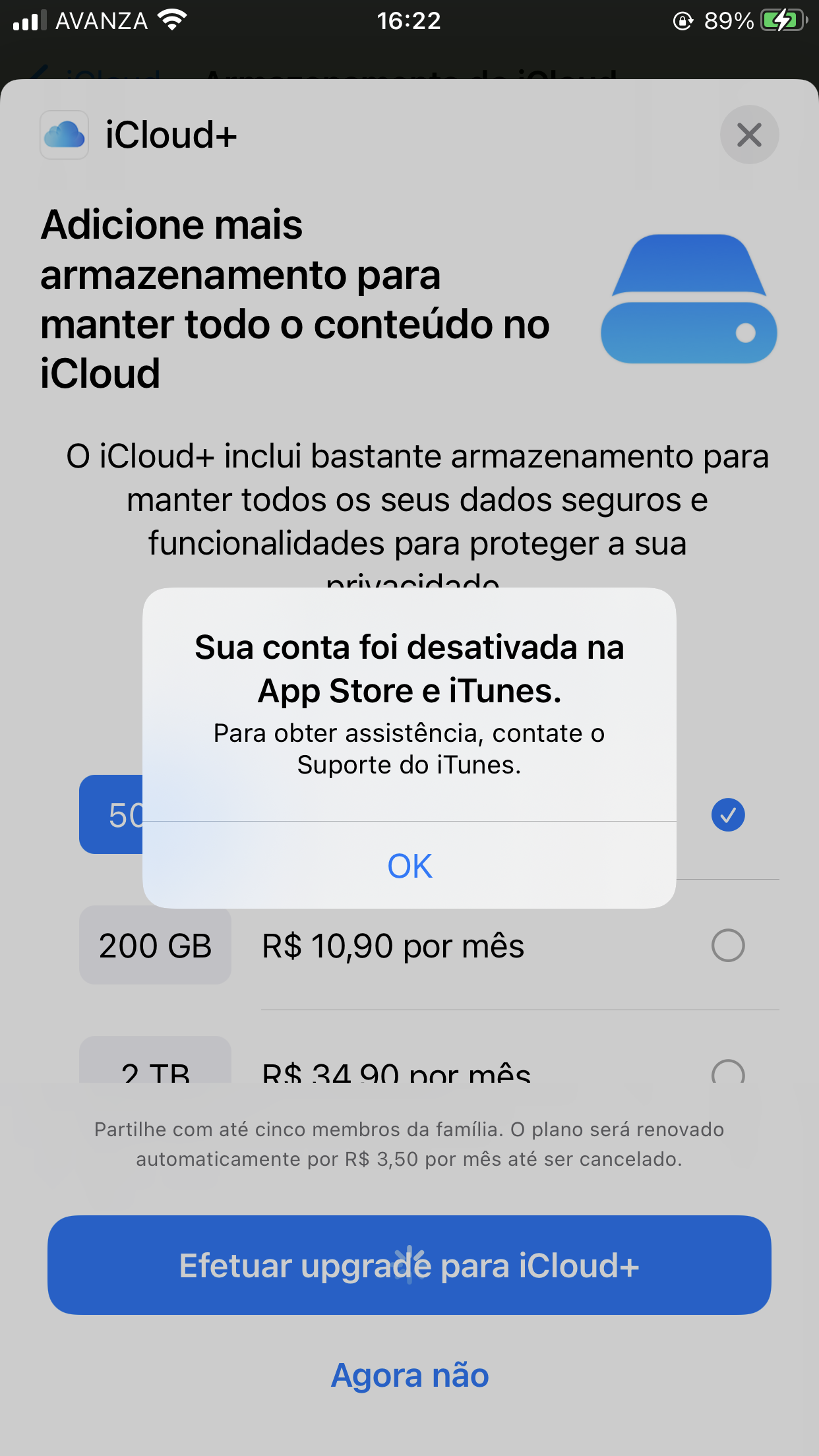This screenshot has height=1456, width=819.
Task: Tap Efetuar upgrade para iCloud+
Action: (x=409, y=1265)
